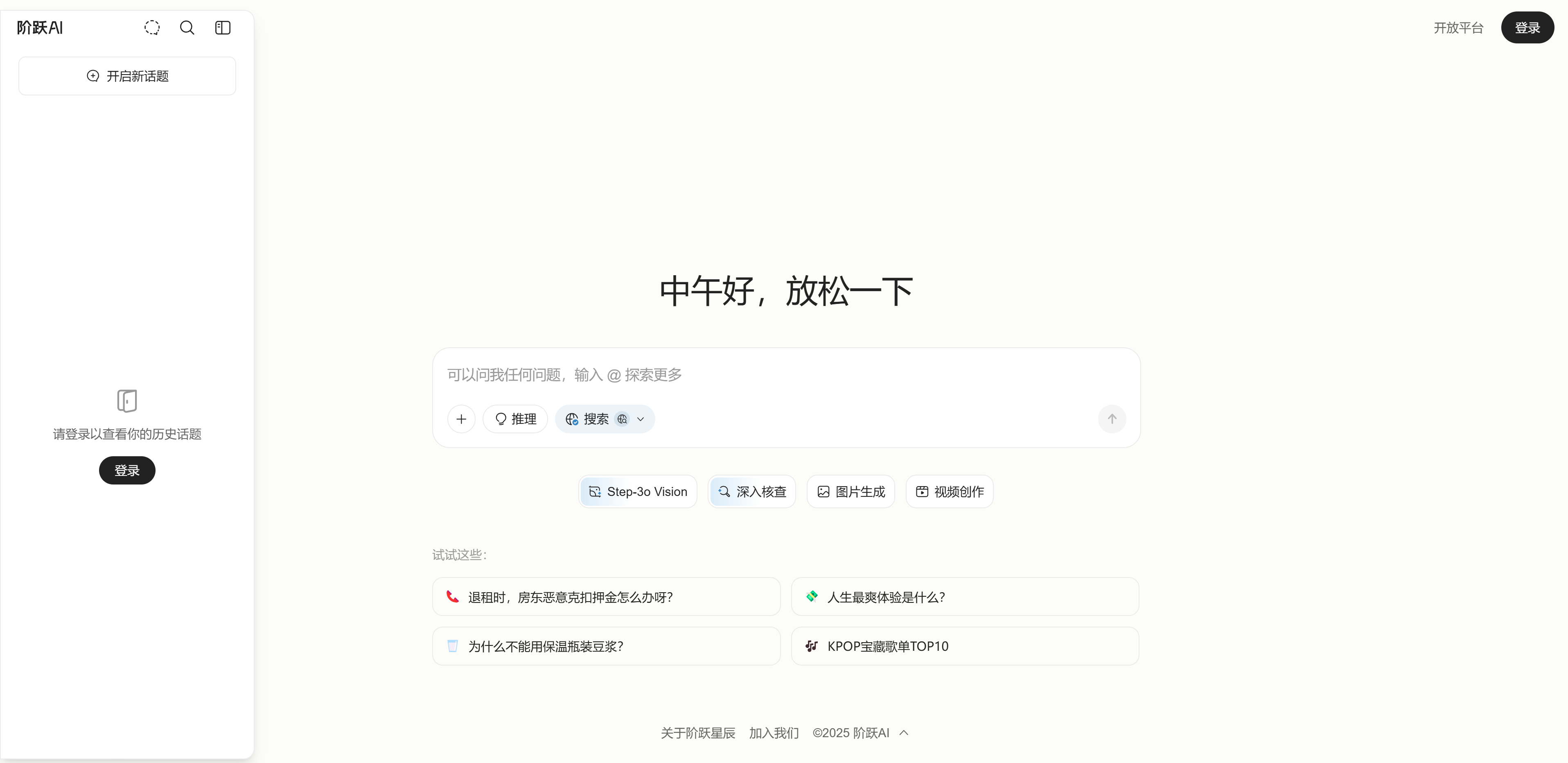Choose 视频创作 video creation
The width and height of the screenshot is (1568, 763).
[x=950, y=491]
